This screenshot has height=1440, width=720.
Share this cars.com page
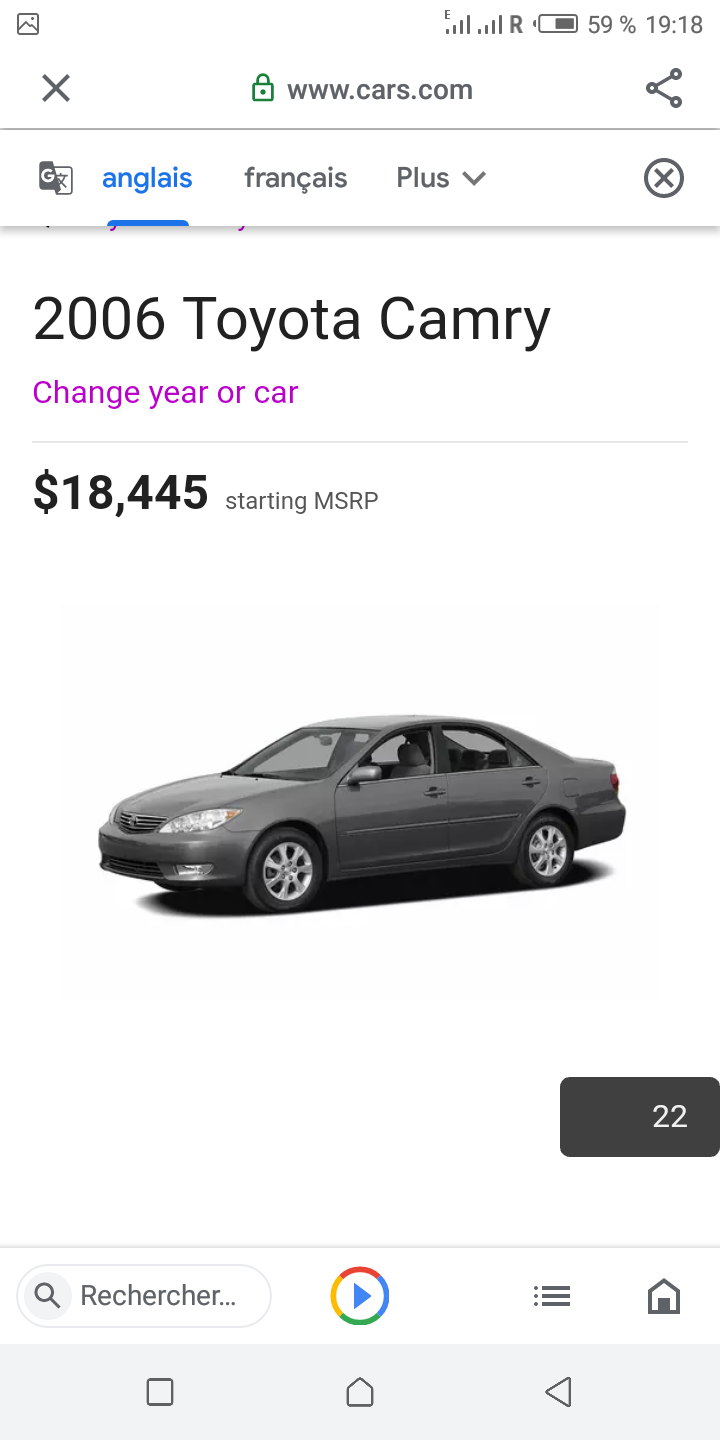coord(664,89)
